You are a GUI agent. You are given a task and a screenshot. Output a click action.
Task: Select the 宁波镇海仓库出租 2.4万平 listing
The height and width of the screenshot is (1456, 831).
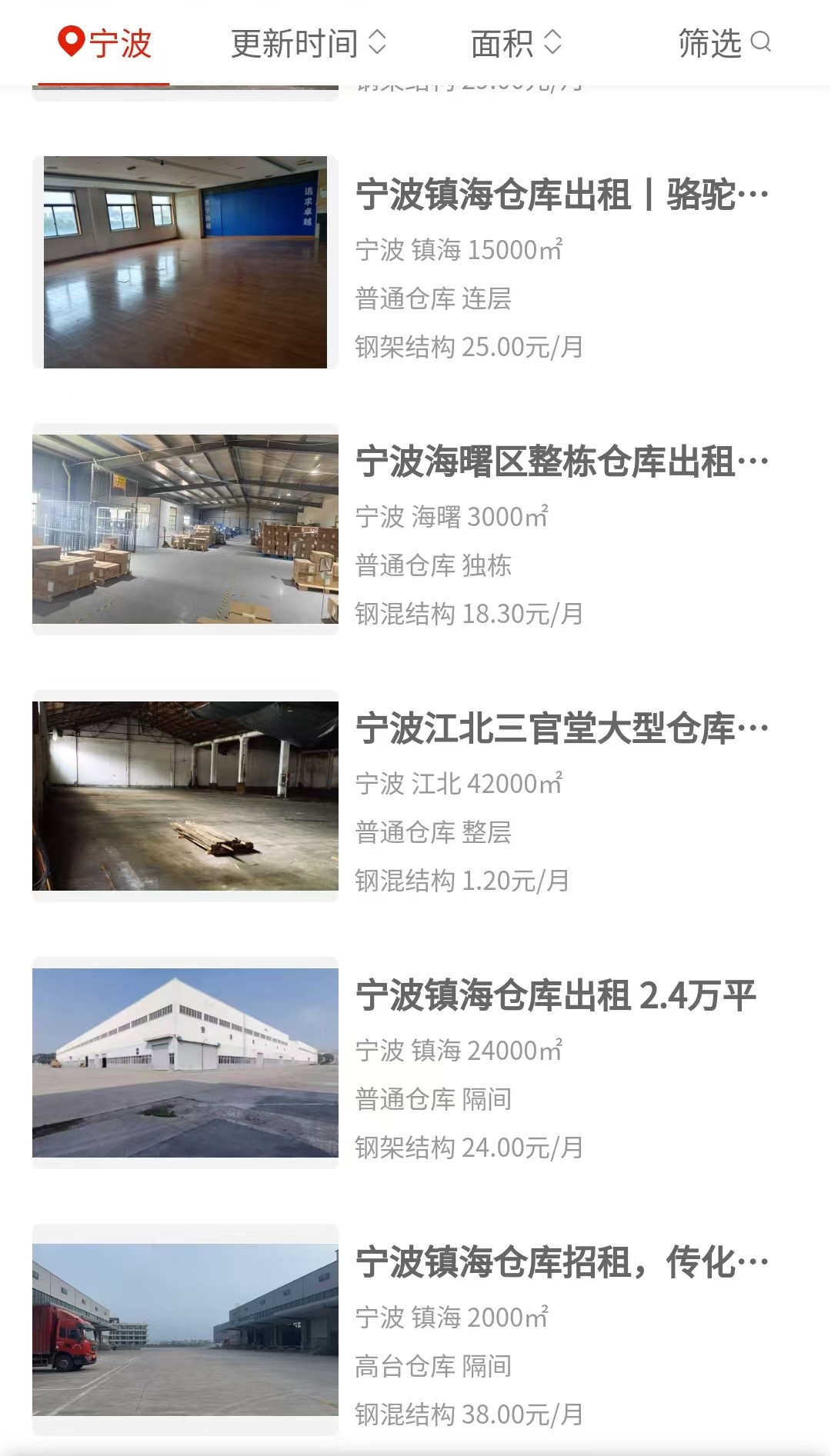click(x=415, y=1063)
